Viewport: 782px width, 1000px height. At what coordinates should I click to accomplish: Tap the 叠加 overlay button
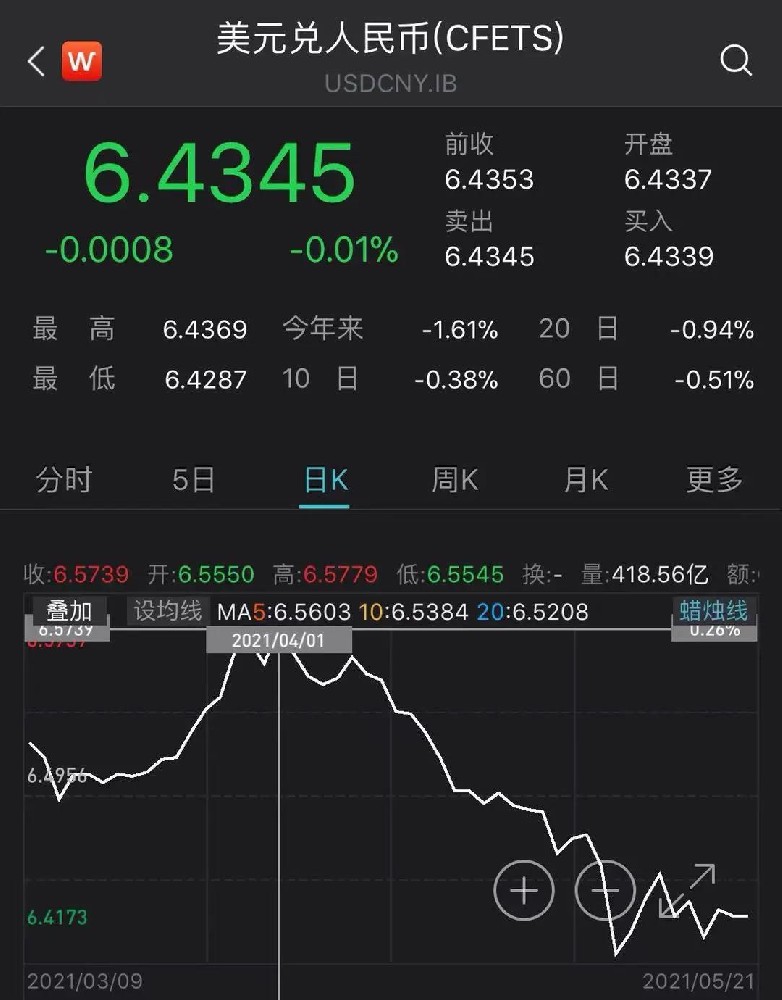[69, 611]
